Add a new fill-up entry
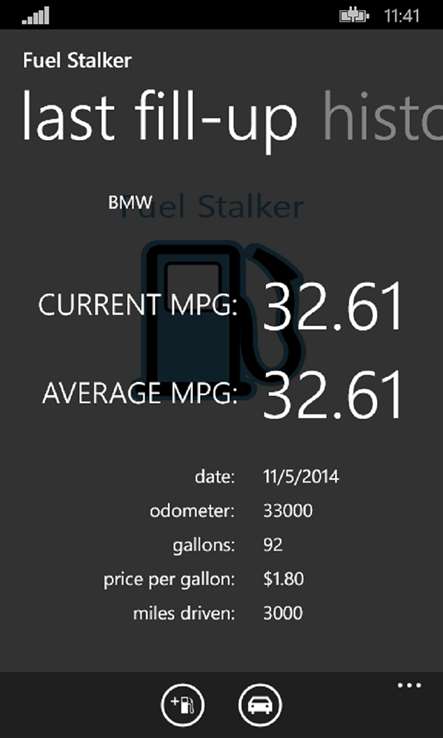 [x=182, y=705]
